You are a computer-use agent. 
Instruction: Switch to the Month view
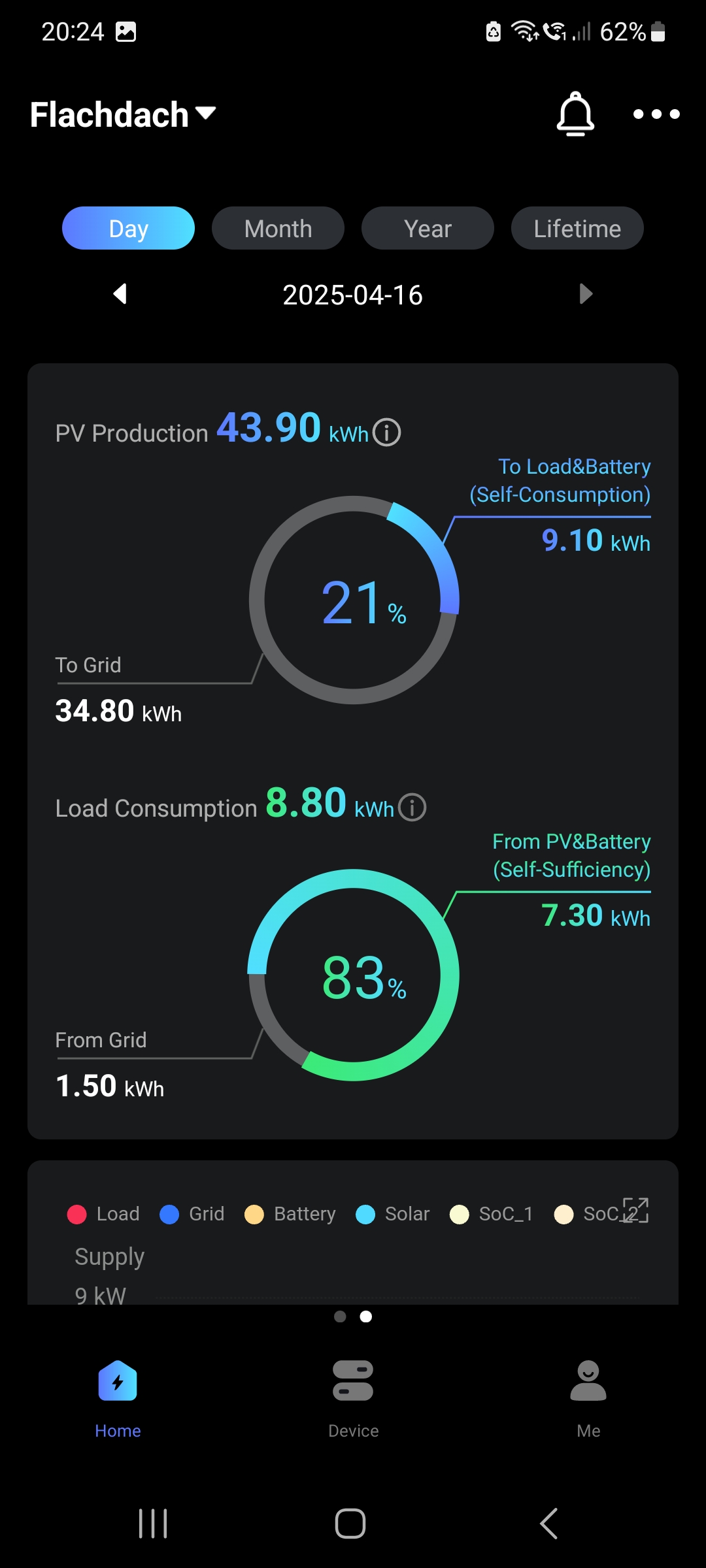point(278,229)
